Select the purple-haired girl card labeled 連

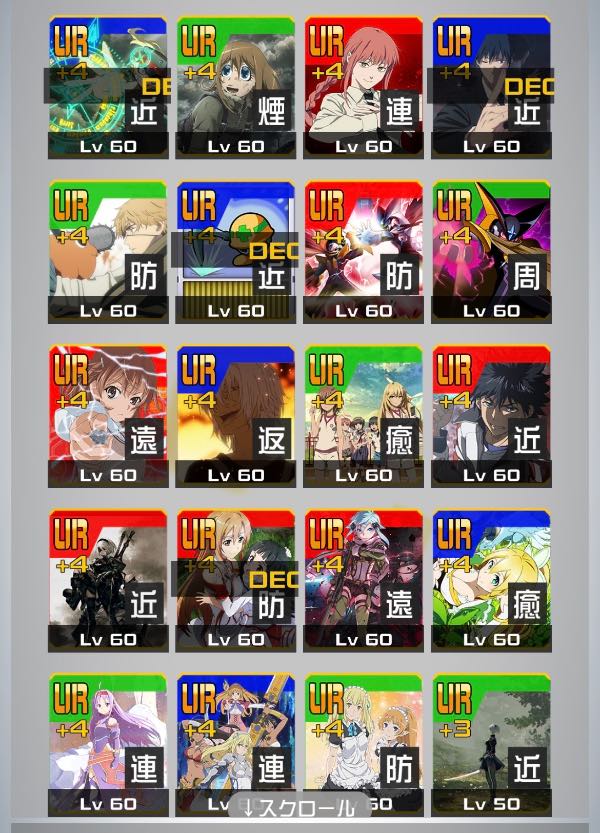107,743
